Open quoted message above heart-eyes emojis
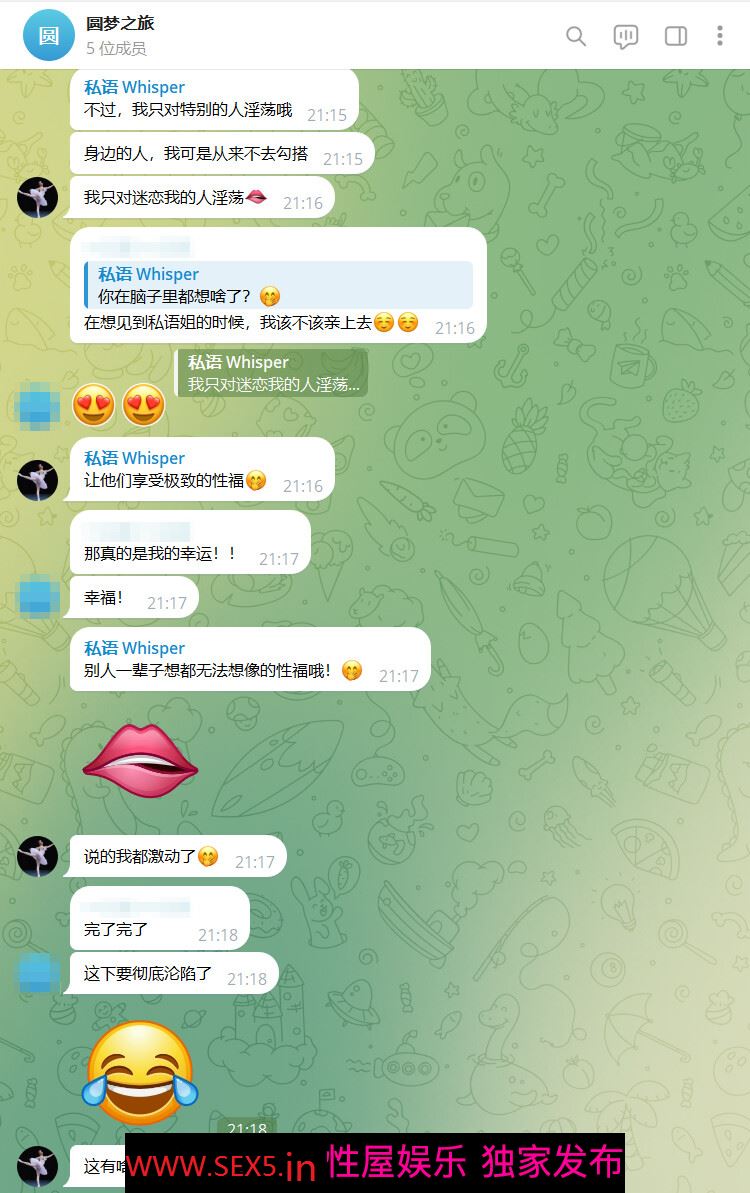This screenshot has height=1193, width=750. (272, 373)
